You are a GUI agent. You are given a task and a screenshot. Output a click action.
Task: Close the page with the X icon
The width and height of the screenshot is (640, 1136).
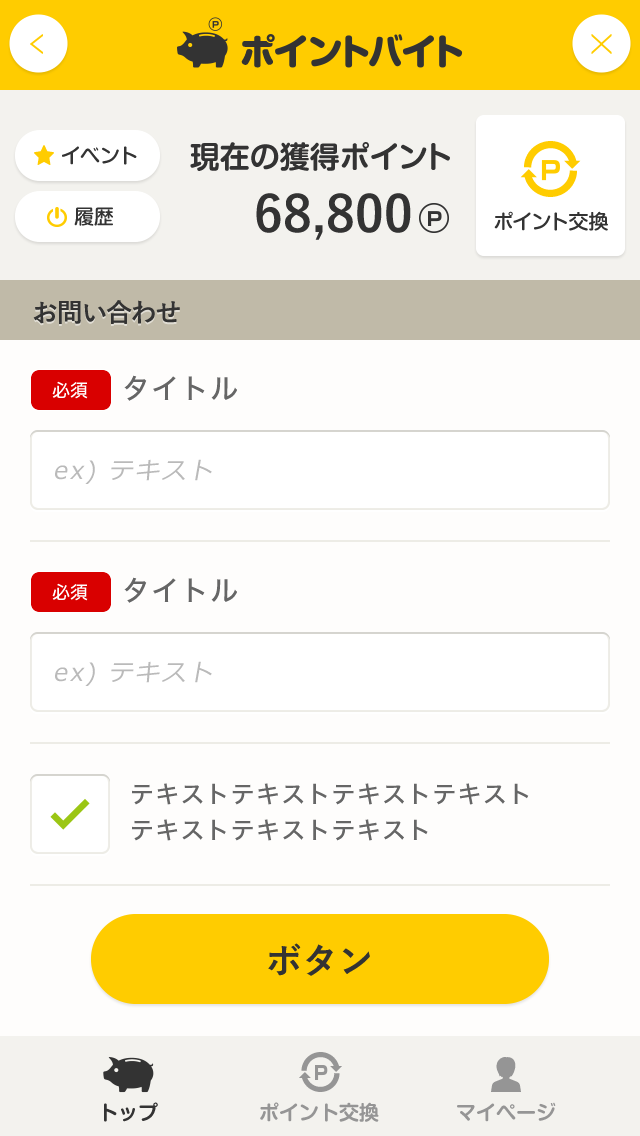[601, 43]
